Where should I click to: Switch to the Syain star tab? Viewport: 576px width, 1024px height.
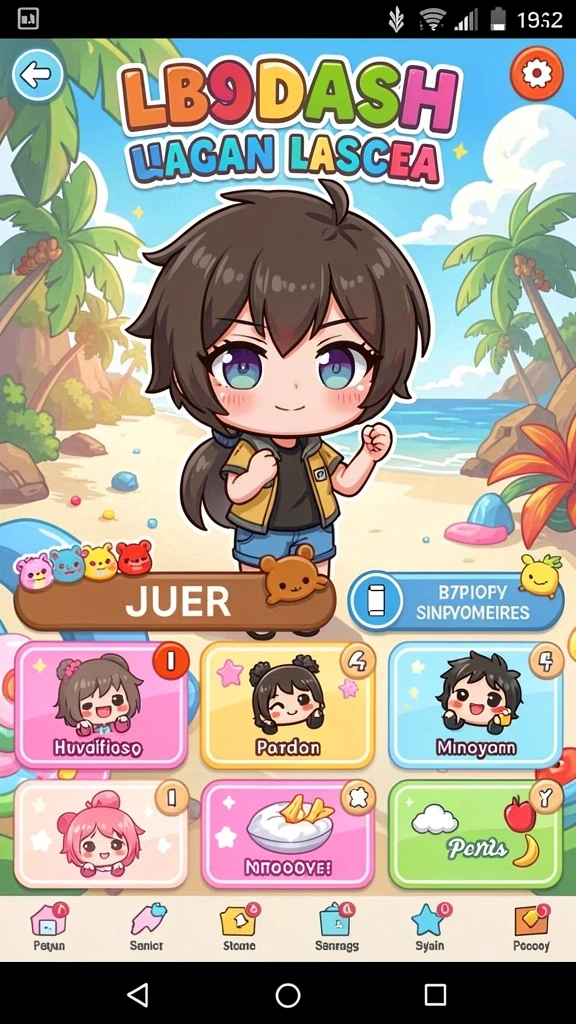click(429, 927)
